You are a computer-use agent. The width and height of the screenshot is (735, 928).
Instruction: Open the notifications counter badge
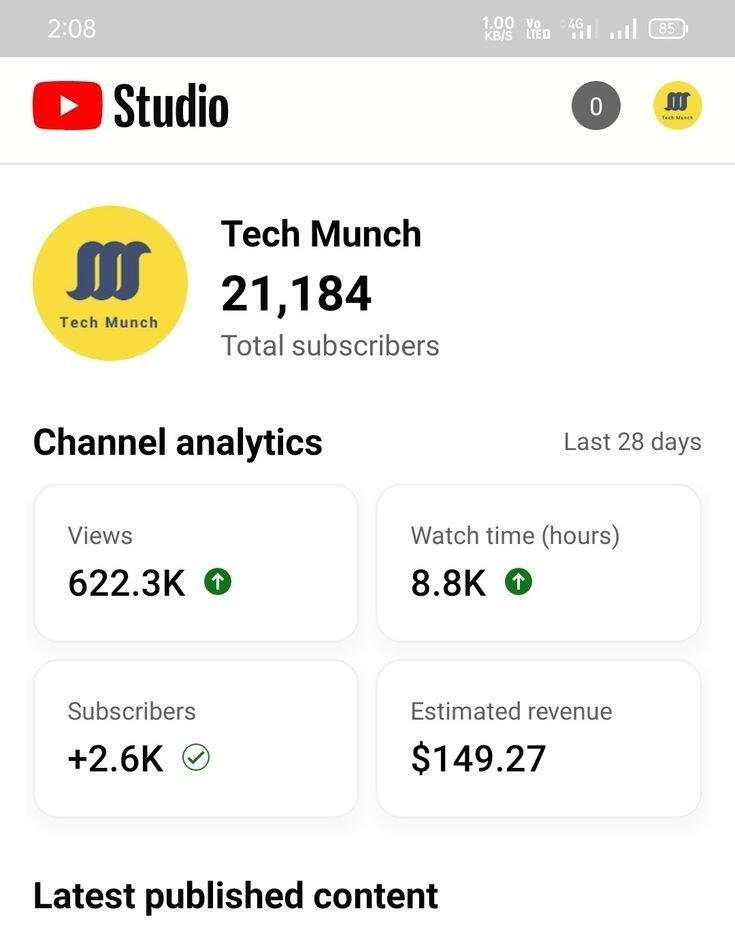click(x=596, y=106)
